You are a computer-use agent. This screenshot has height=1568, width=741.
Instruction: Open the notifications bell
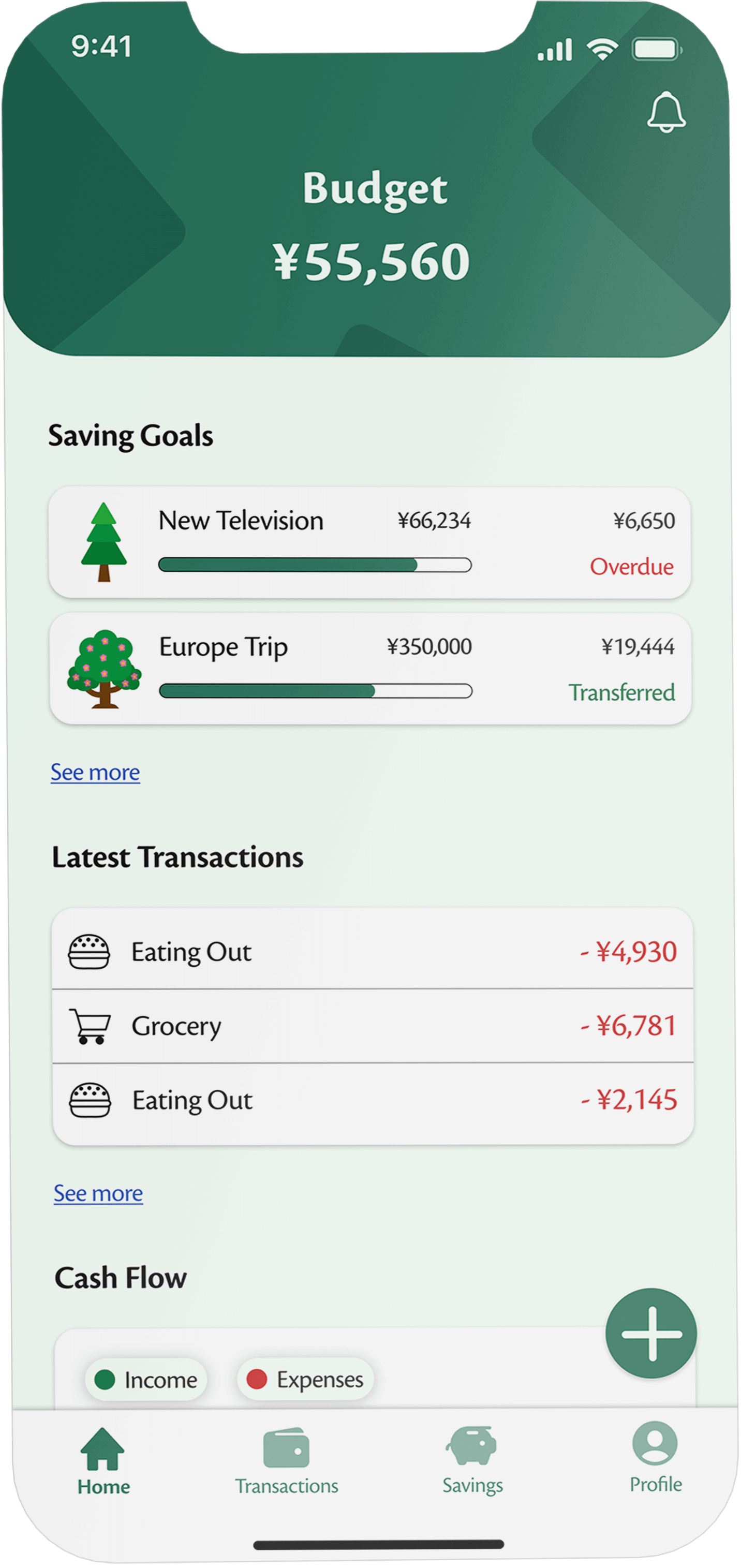tap(666, 112)
